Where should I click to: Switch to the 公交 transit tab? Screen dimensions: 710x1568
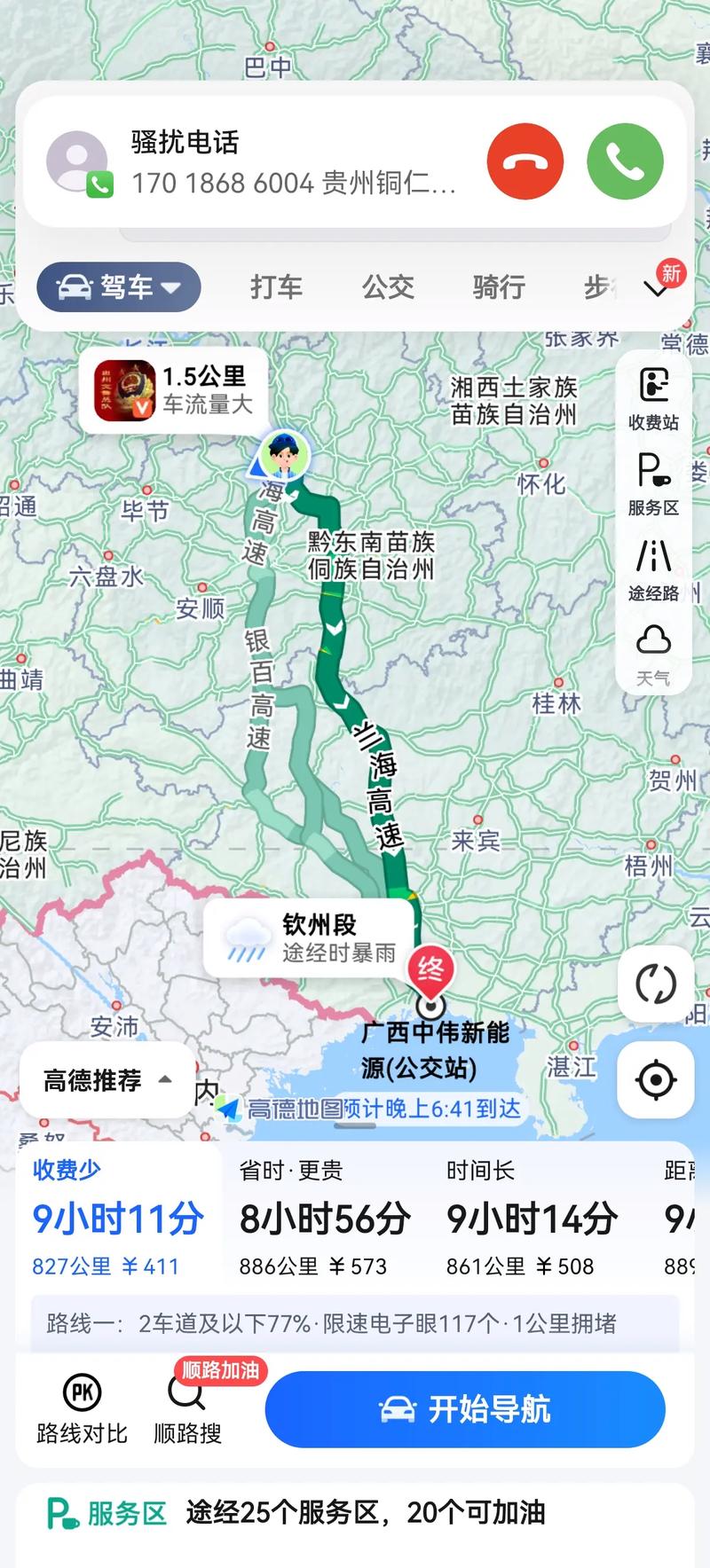point(387,286)
